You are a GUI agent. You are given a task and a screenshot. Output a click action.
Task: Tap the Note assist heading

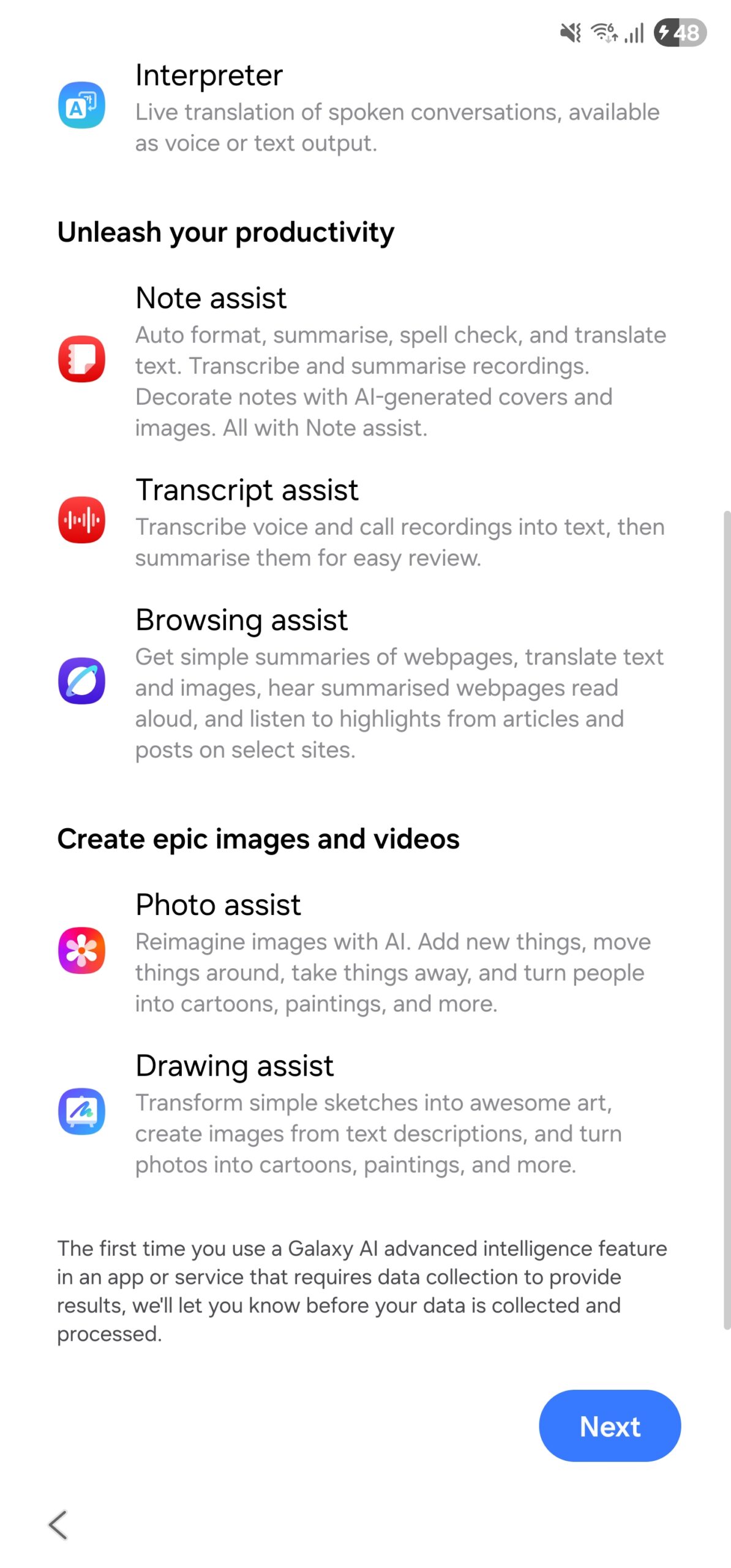pyautogui.click(x=211, y=298)
